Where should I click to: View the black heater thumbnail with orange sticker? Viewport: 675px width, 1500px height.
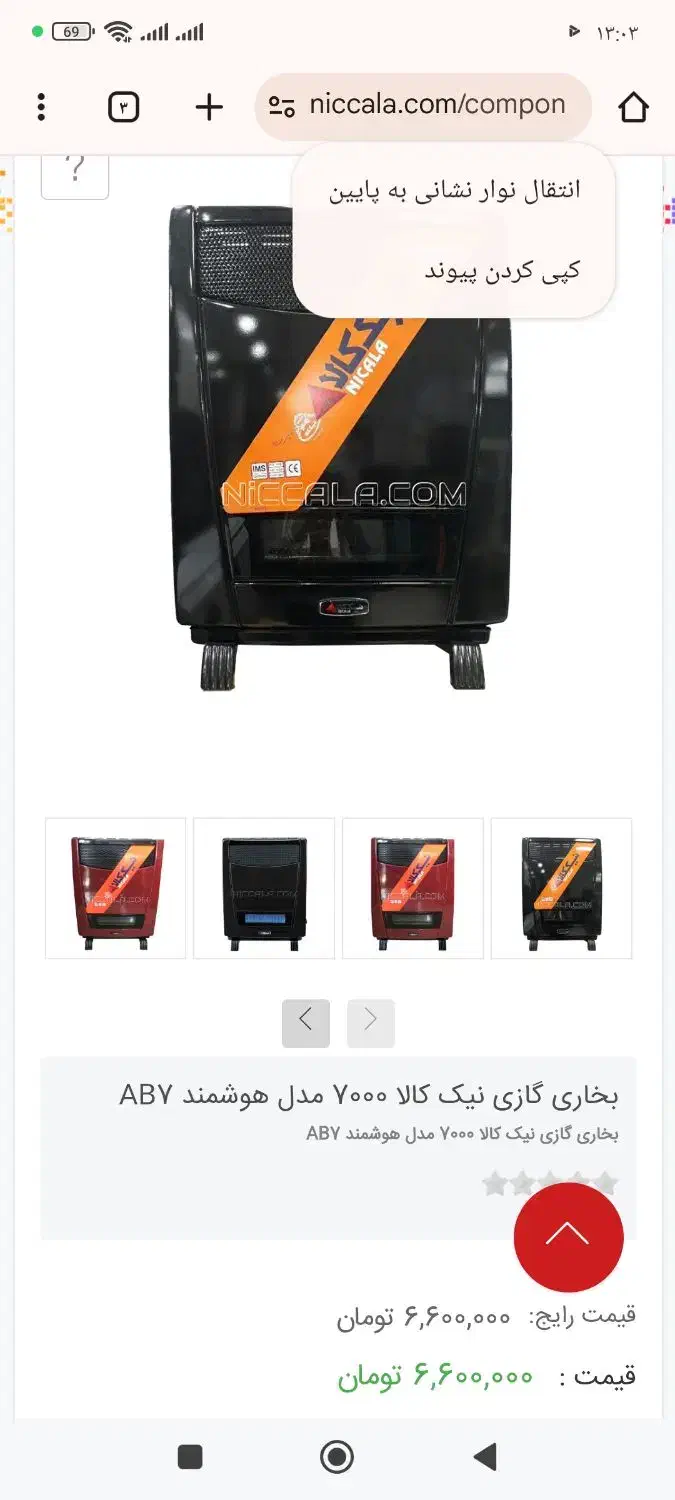pos(561,888)
